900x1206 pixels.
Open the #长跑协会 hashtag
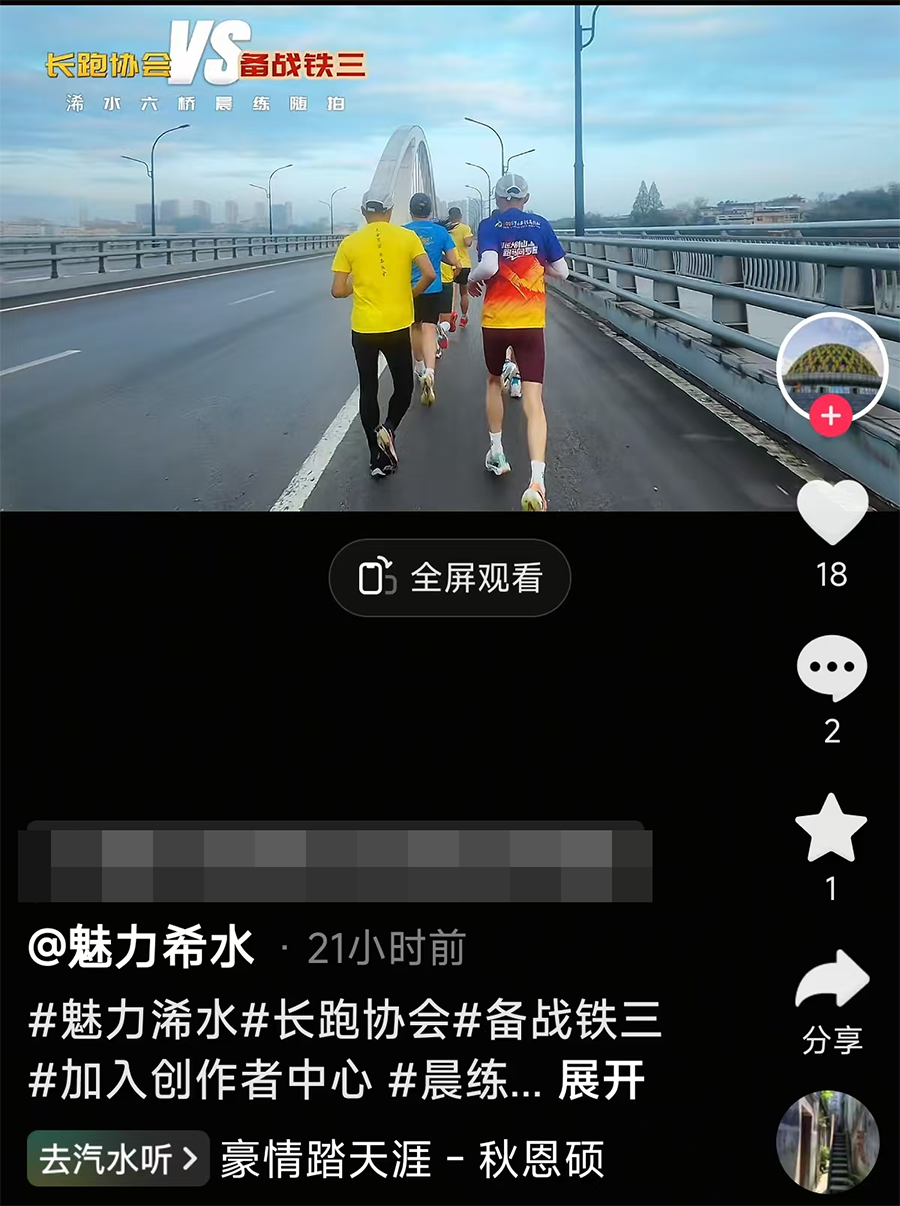pyautogui.click(x=346, y=1022)
